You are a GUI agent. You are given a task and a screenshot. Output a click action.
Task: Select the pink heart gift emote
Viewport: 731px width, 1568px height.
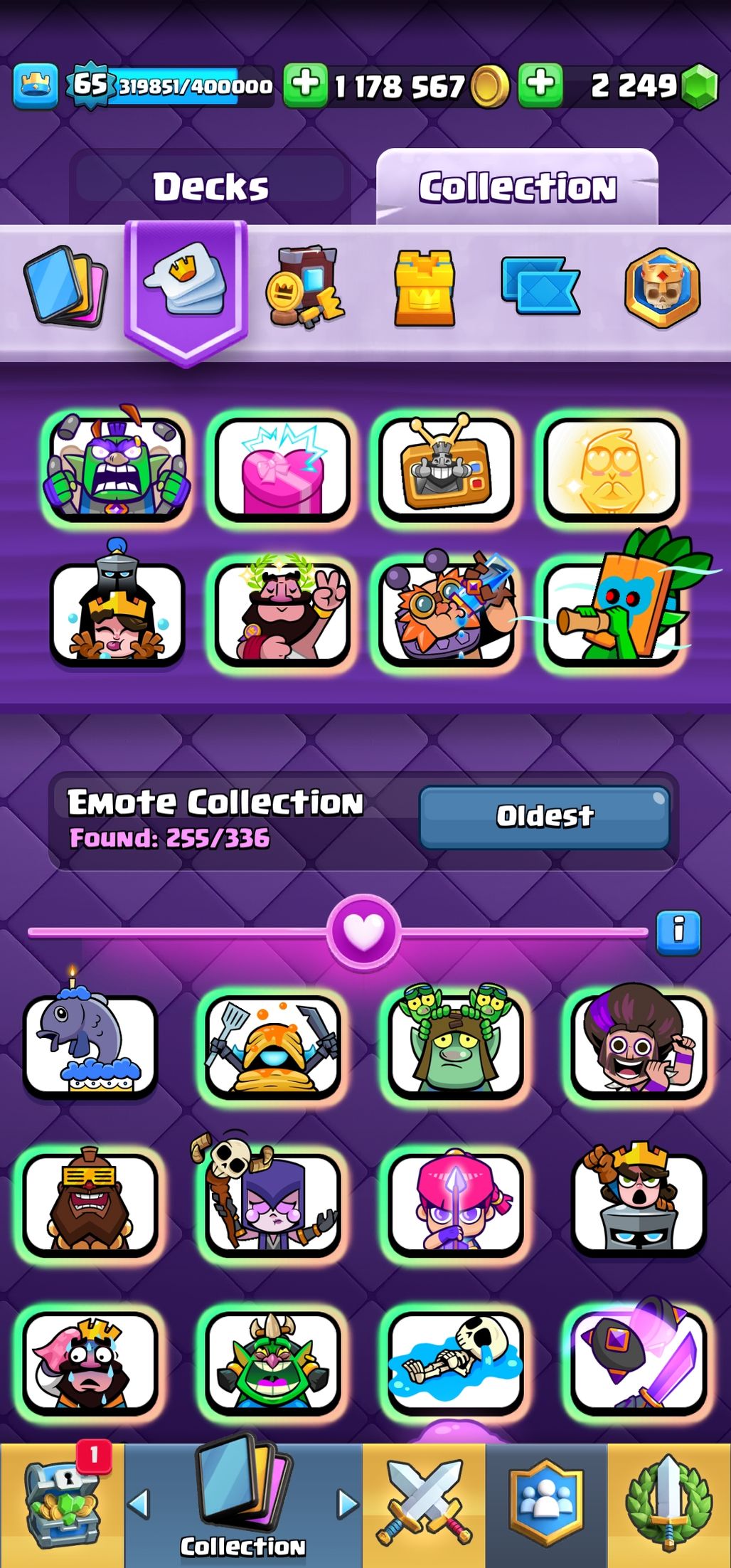tap(282, 467)
